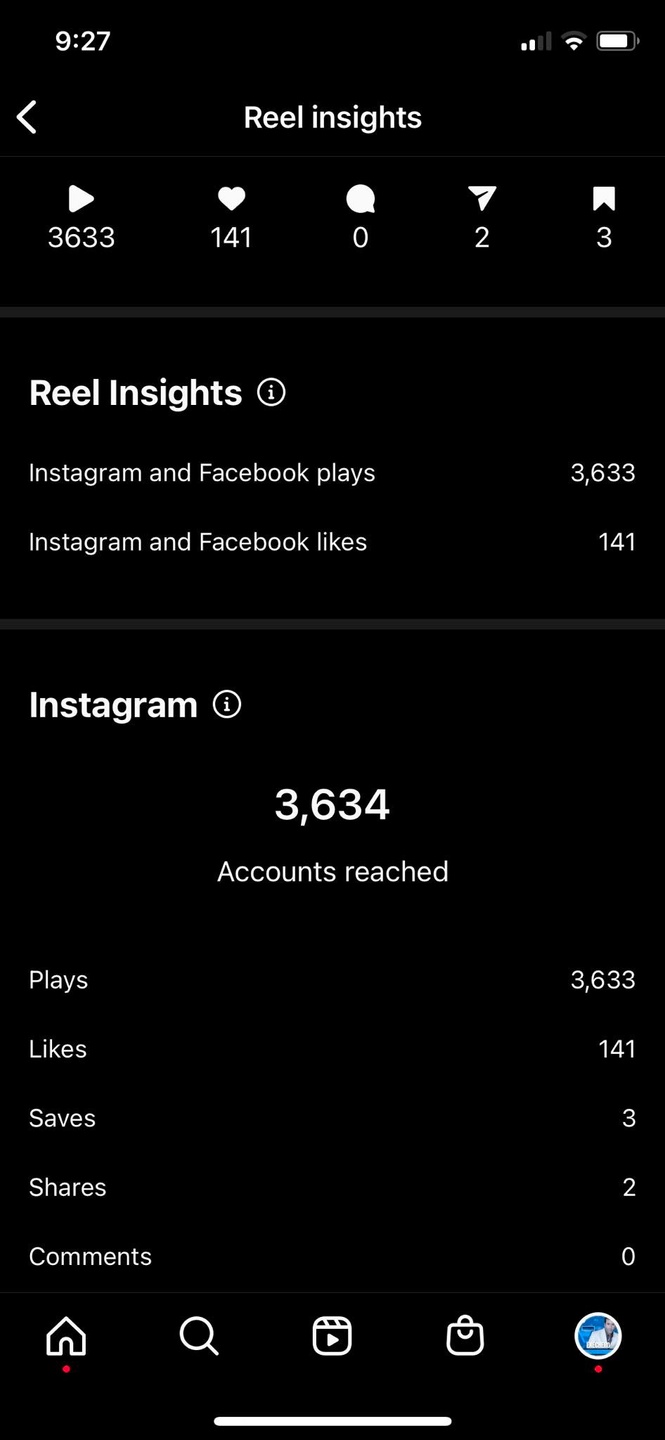Switch to the Home tab
The width and height of the screenshot is (665, 1440).
[x=66, y=1336]
